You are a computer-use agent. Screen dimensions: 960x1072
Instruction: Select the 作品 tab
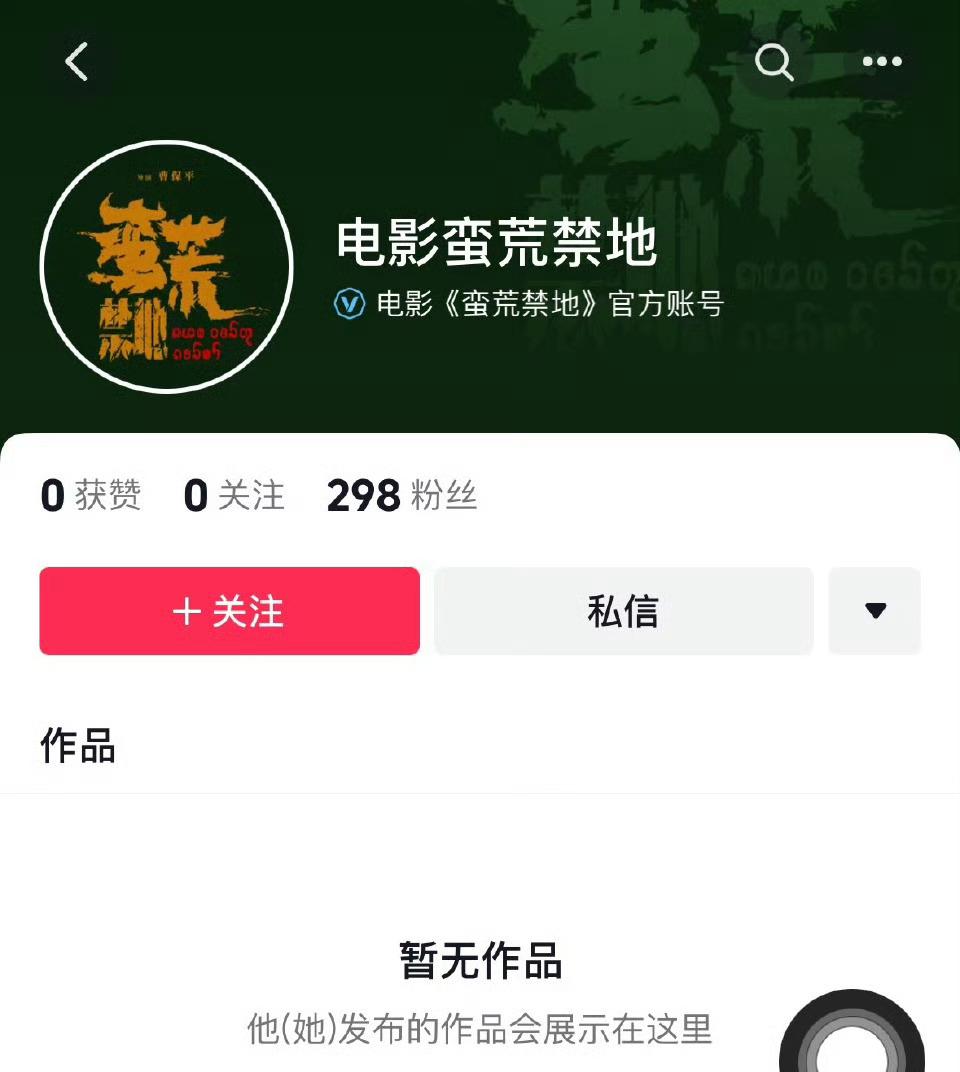(78, 746)
